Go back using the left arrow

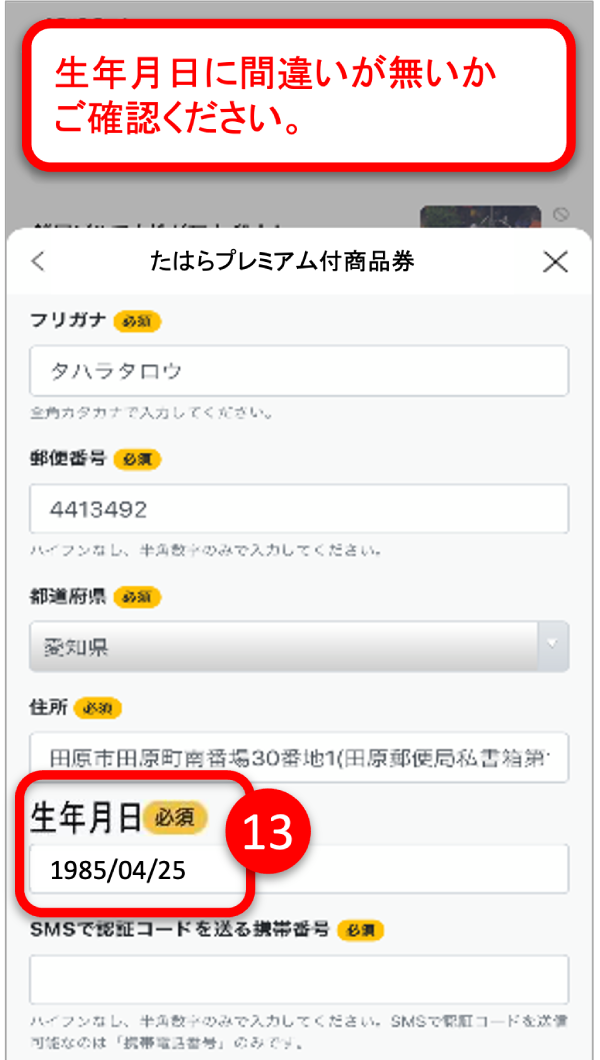(x=38, y=262)
